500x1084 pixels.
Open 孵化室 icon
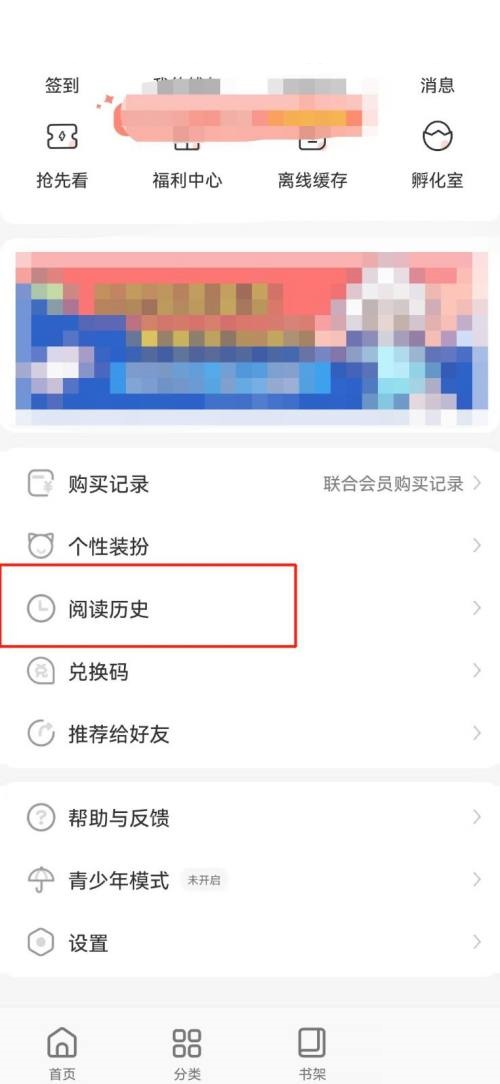[x=437, y=156]
